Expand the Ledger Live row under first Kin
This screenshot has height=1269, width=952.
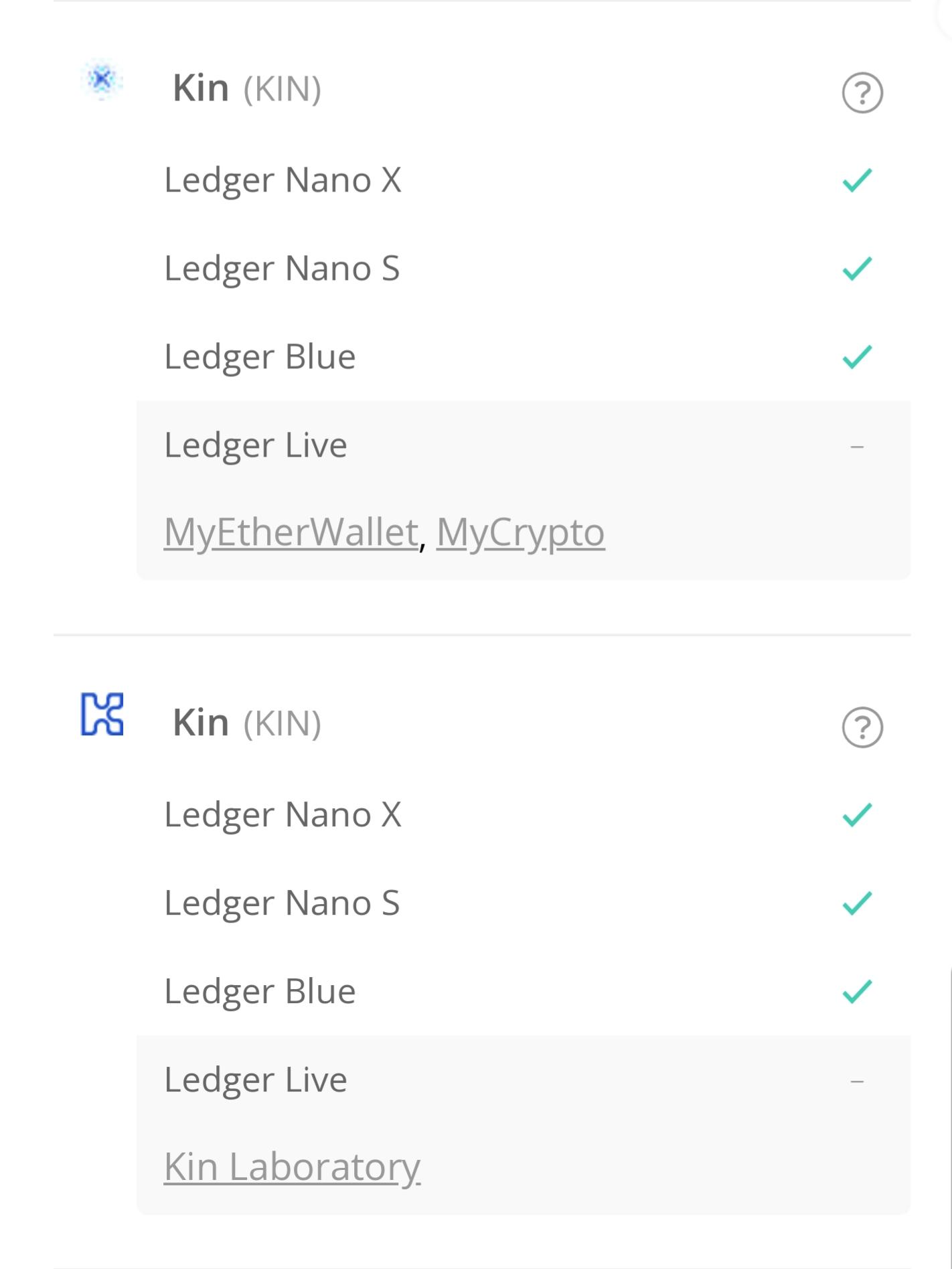pos(469,443)
